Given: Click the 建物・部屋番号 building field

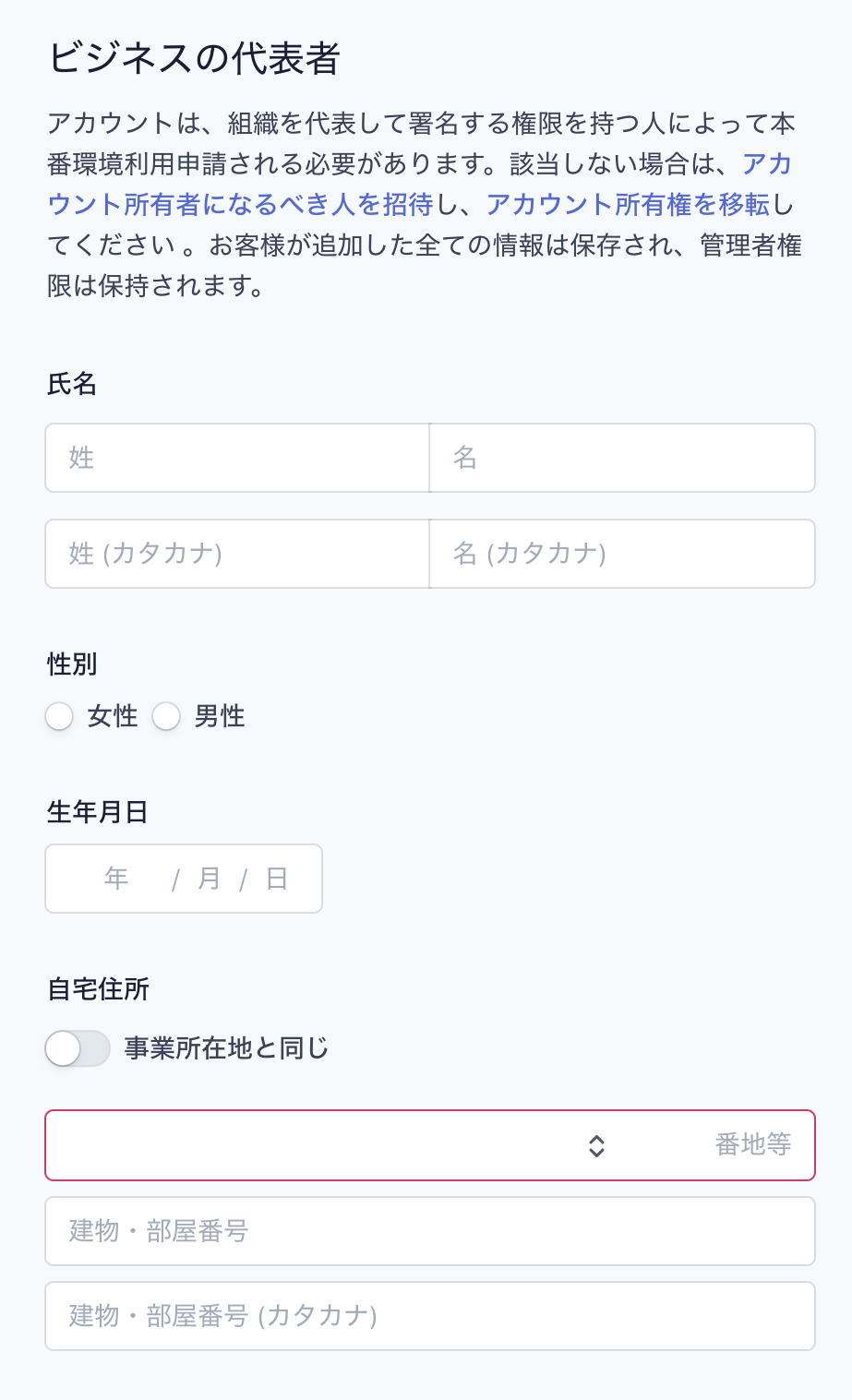Looking at the screenshot, I should 430,1230.
